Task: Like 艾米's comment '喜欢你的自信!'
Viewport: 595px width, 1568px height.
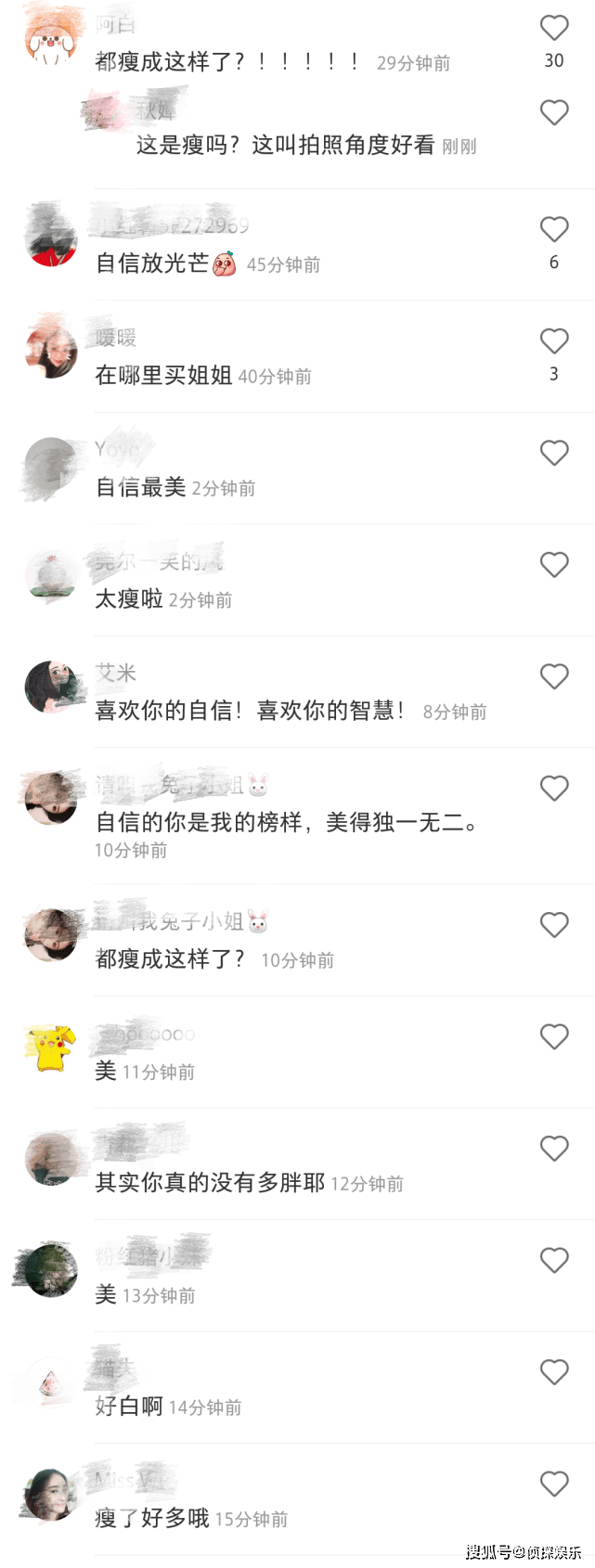Action: 554,676
